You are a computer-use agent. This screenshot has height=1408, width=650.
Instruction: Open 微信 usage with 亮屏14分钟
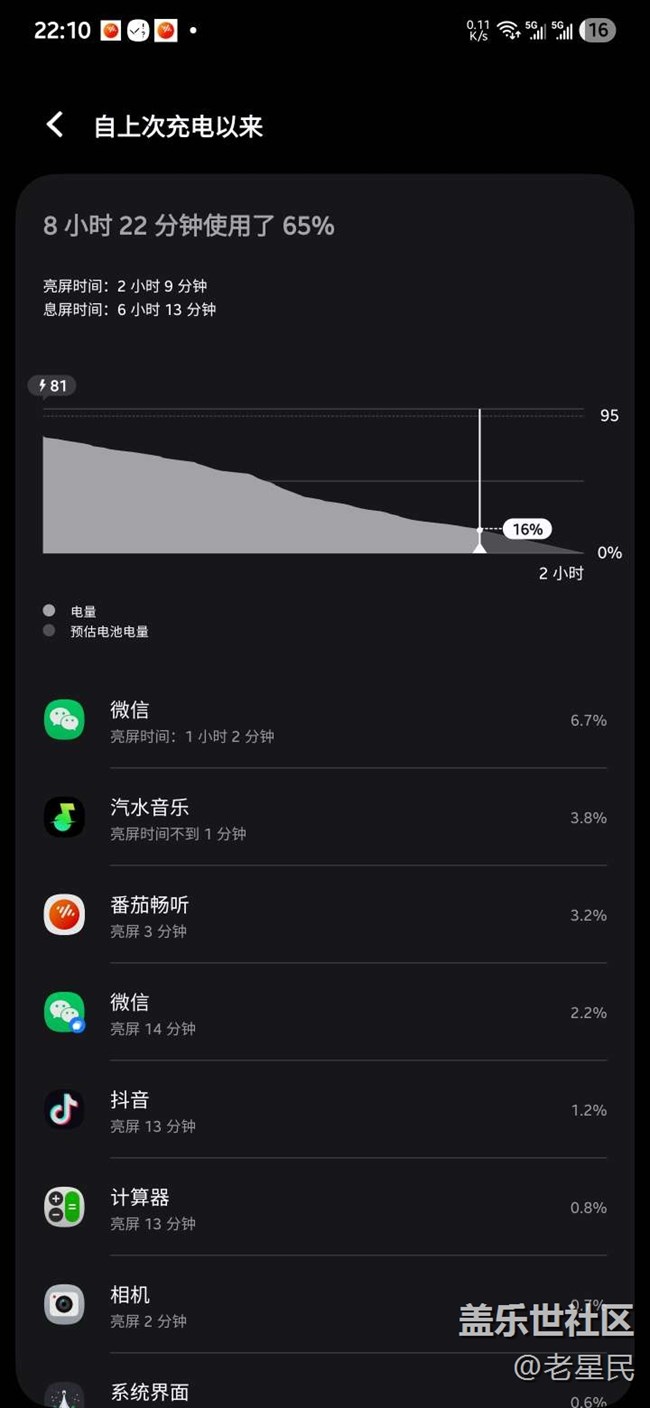click(325, 1013)
